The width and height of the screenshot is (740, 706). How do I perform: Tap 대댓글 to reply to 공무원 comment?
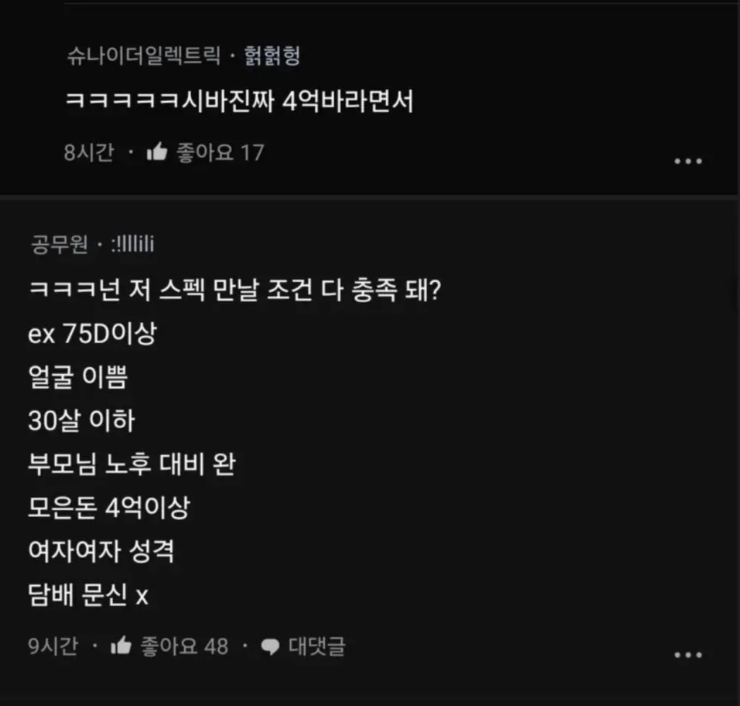tap(304, 646)
